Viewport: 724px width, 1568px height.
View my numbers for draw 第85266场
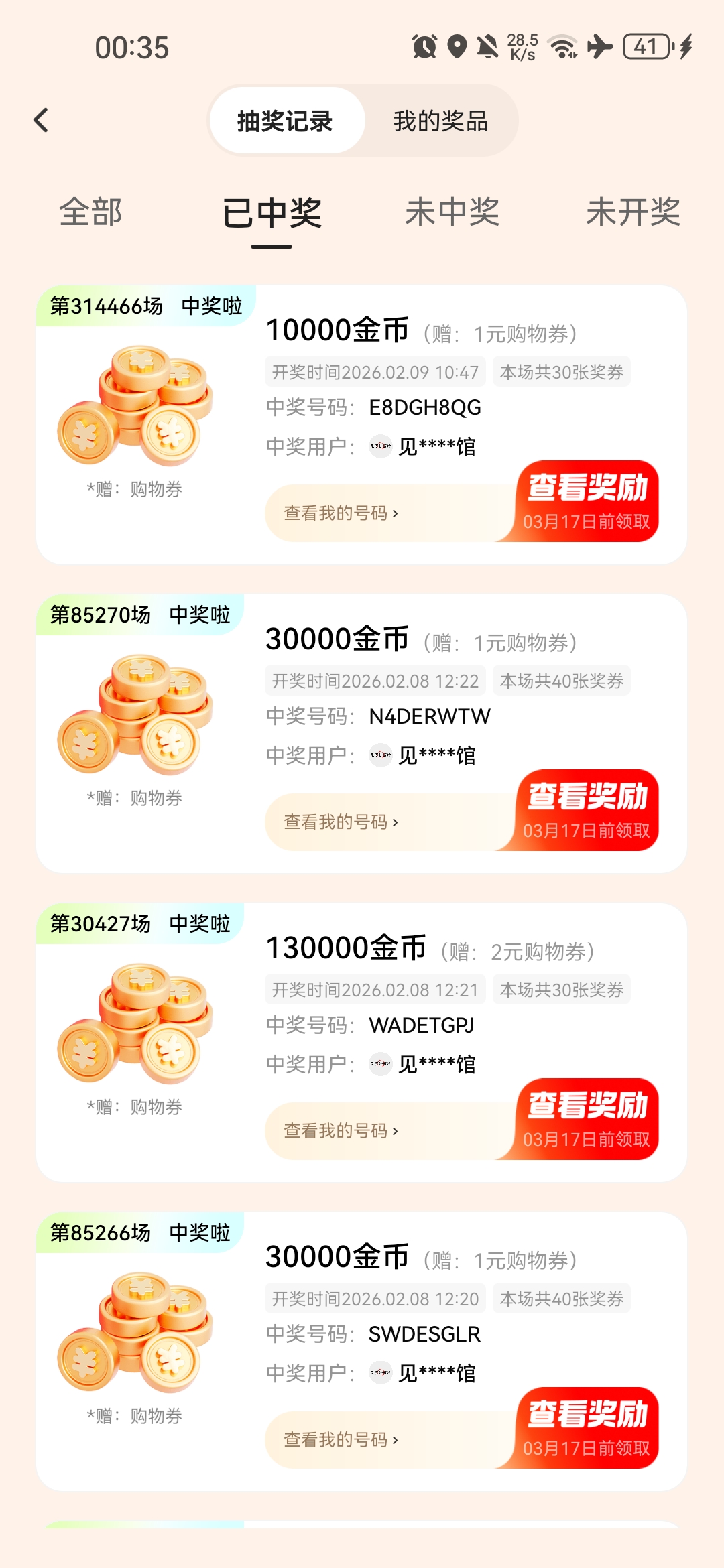pyautogui.click(x=341, y=1440)
